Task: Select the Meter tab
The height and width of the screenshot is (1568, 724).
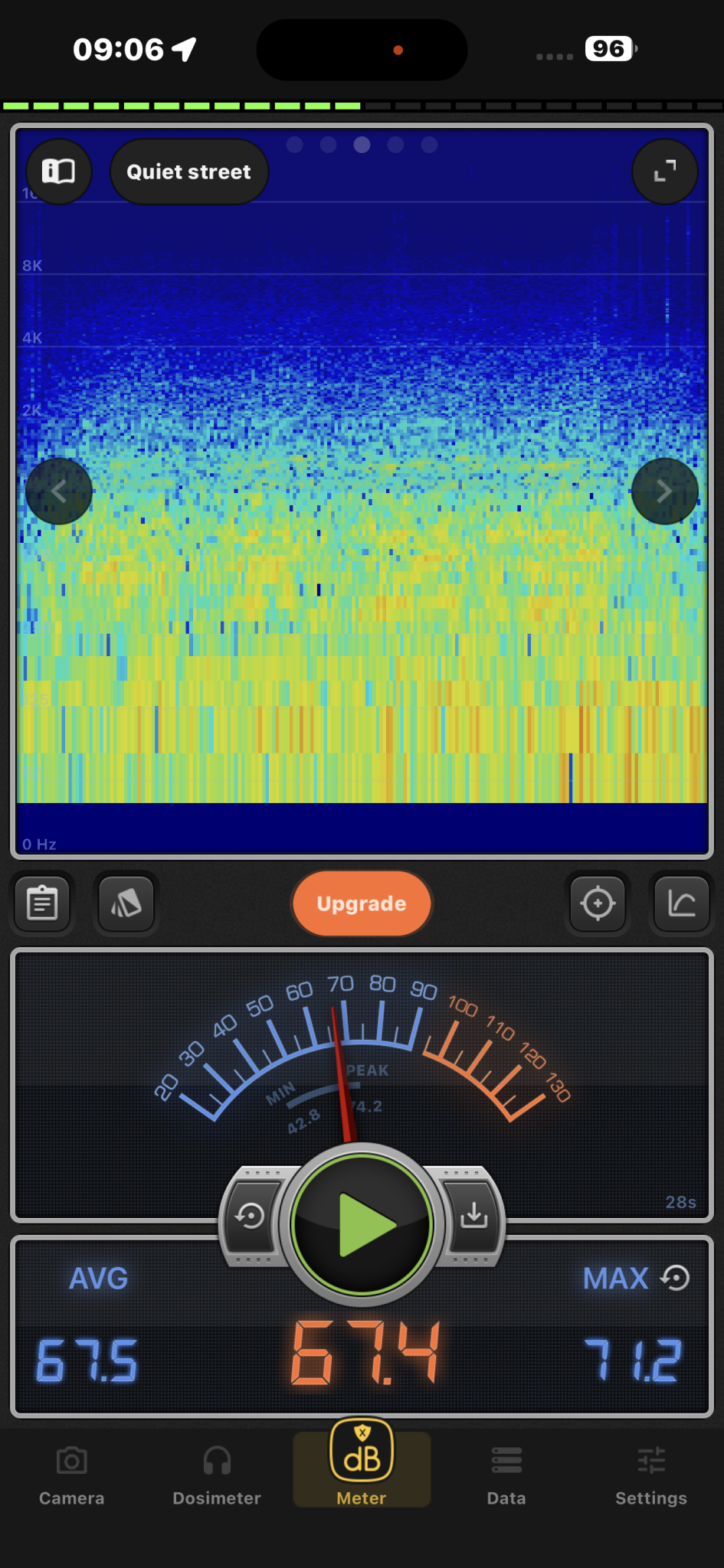Action: click(x=362, y=1468)
